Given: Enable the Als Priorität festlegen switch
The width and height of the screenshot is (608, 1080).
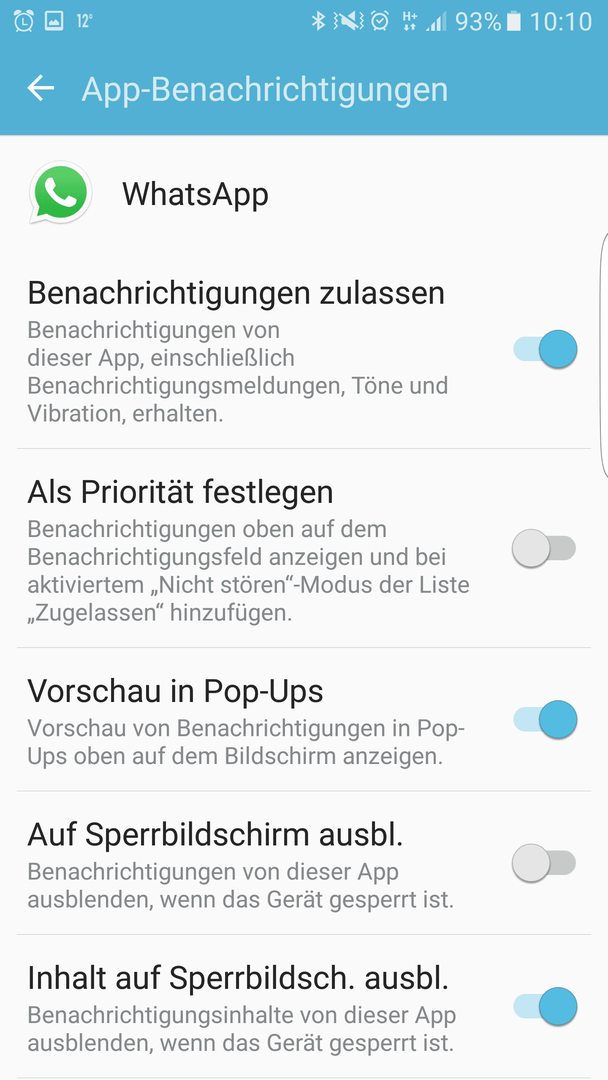Looking at the screenshot, I should point(544,549).
